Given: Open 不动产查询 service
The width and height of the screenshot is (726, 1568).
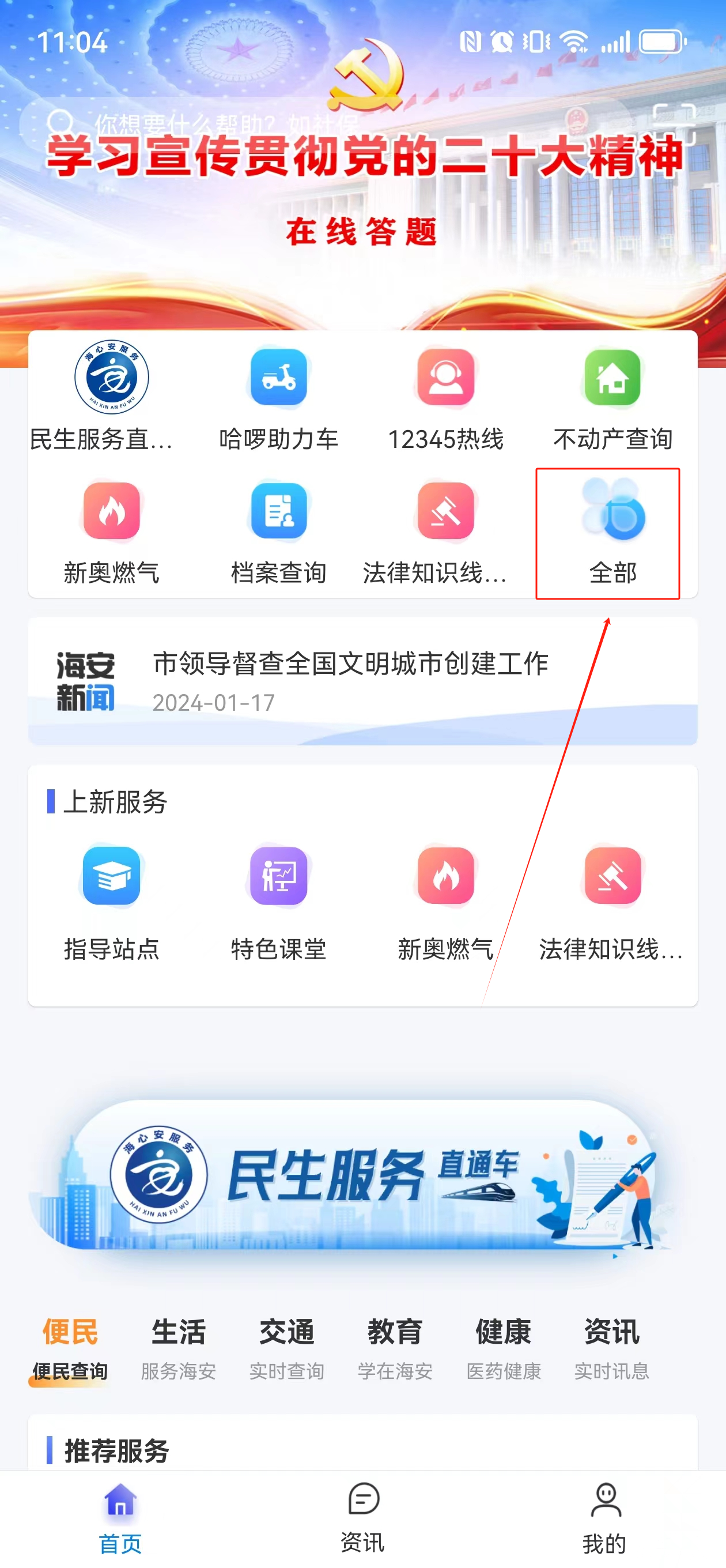Looking at the screenshot, I should [612, 396].
